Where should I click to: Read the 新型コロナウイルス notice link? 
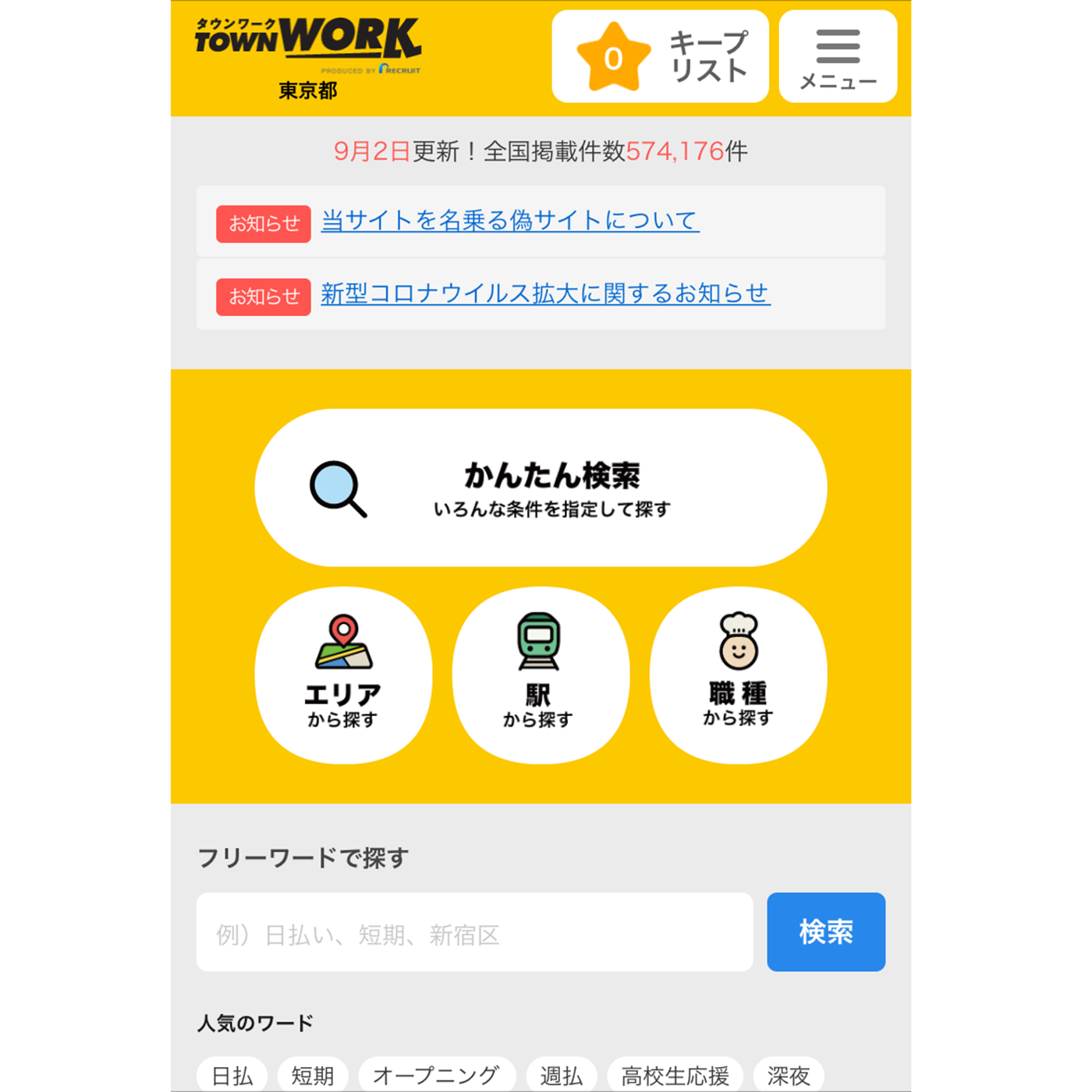[545, 294]
